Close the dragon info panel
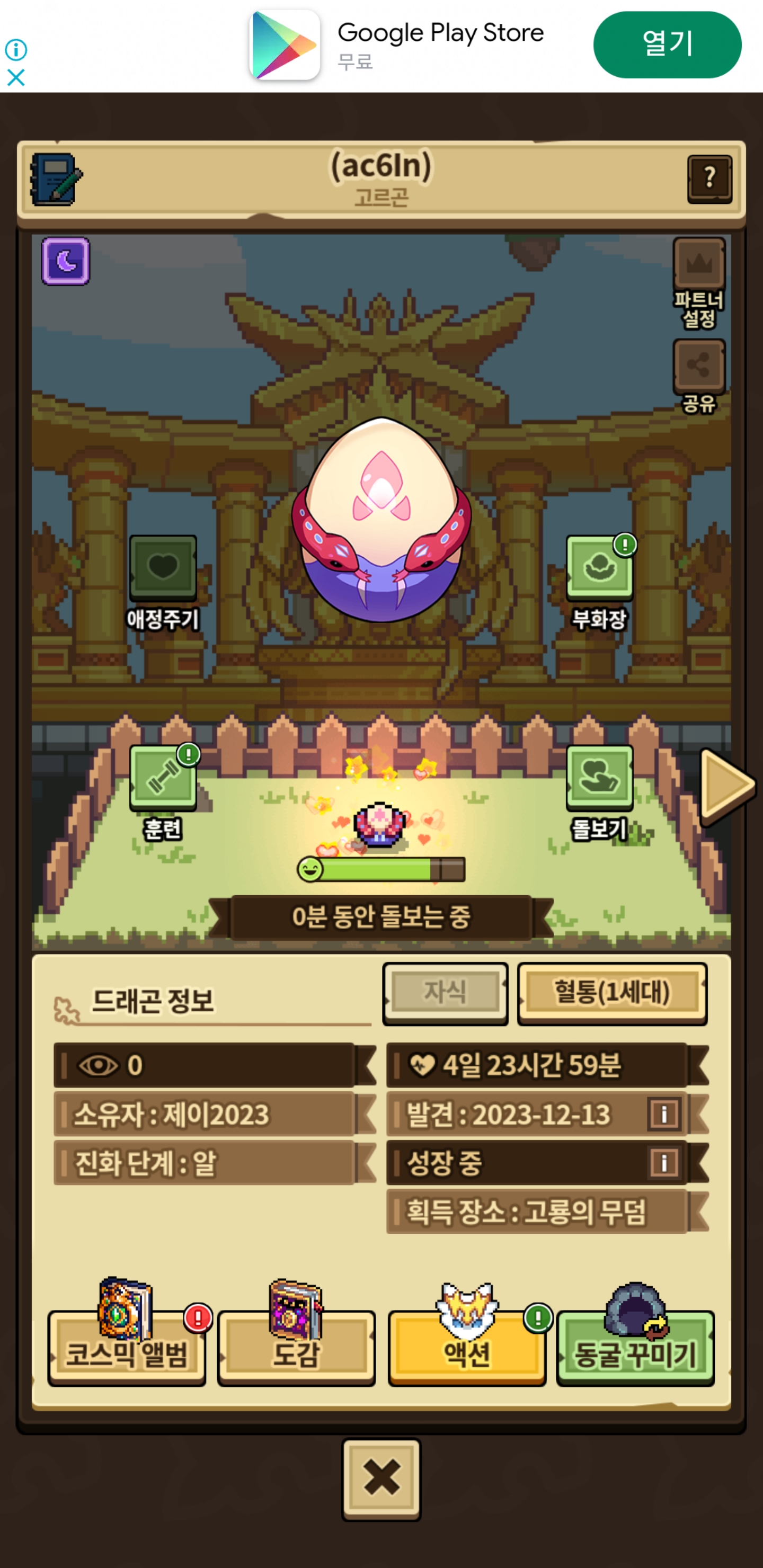Screen dimensions: 763x1568 [x=381, y=1478]
